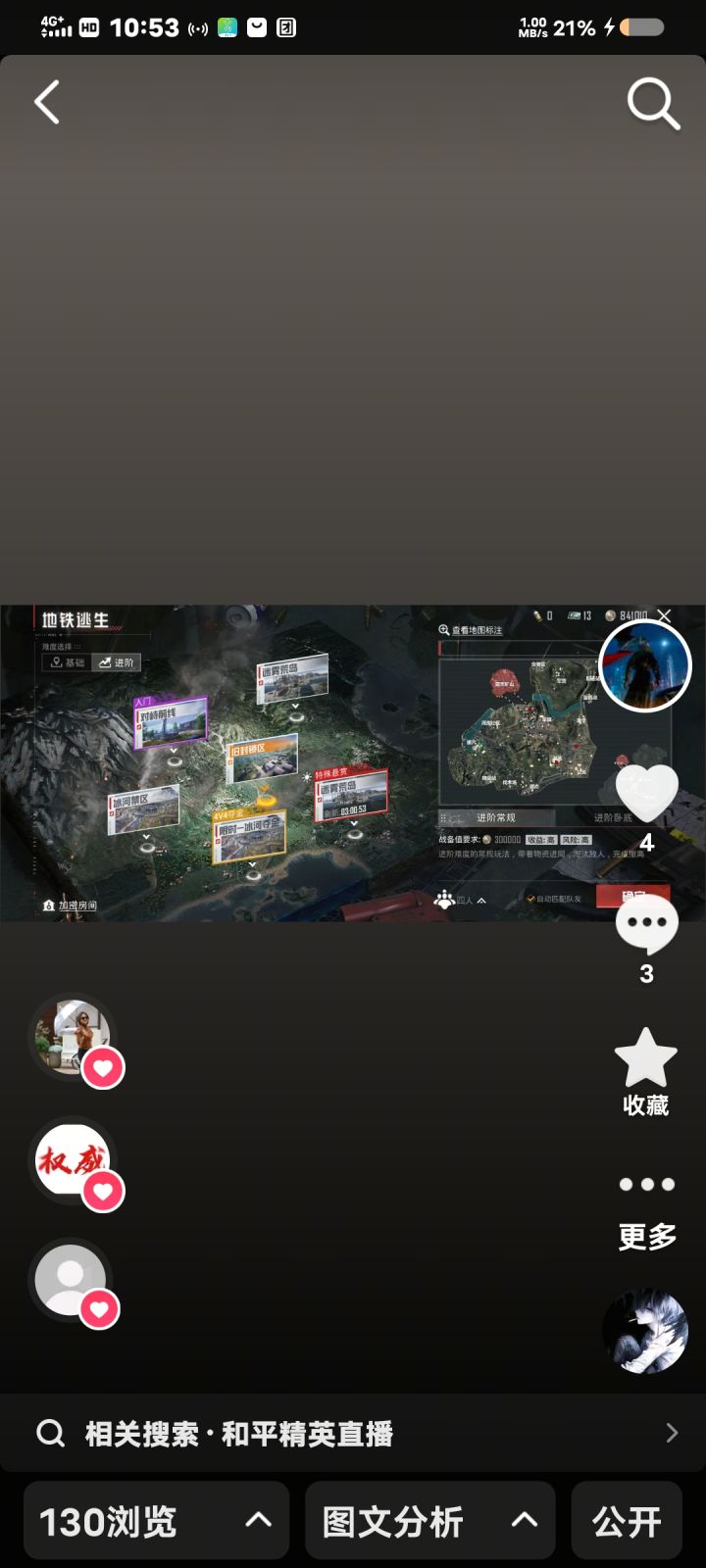Tap the 收藏 star icon
Viewport: 706px width, 1568px height.
coord(645,1056)
